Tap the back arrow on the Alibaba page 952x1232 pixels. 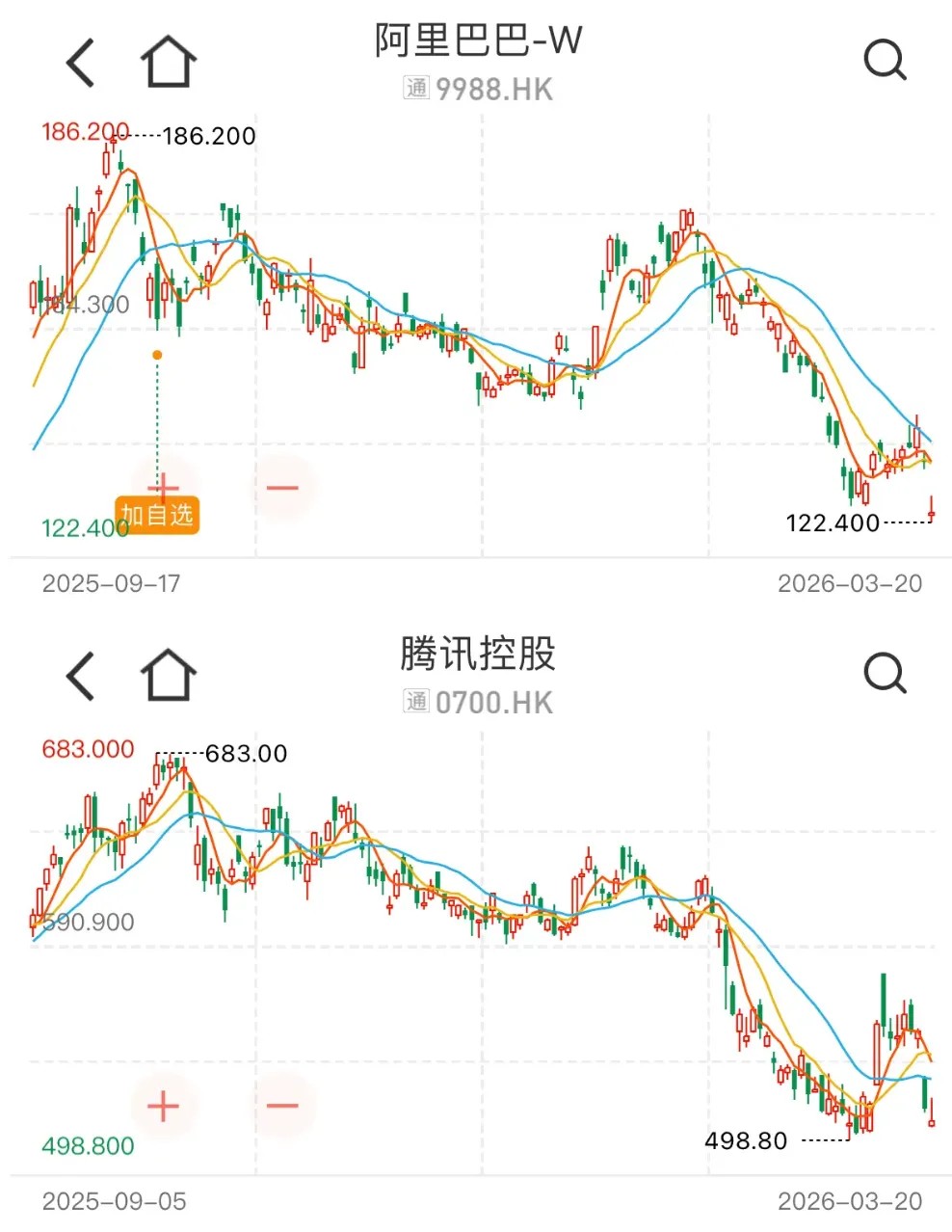80,63
